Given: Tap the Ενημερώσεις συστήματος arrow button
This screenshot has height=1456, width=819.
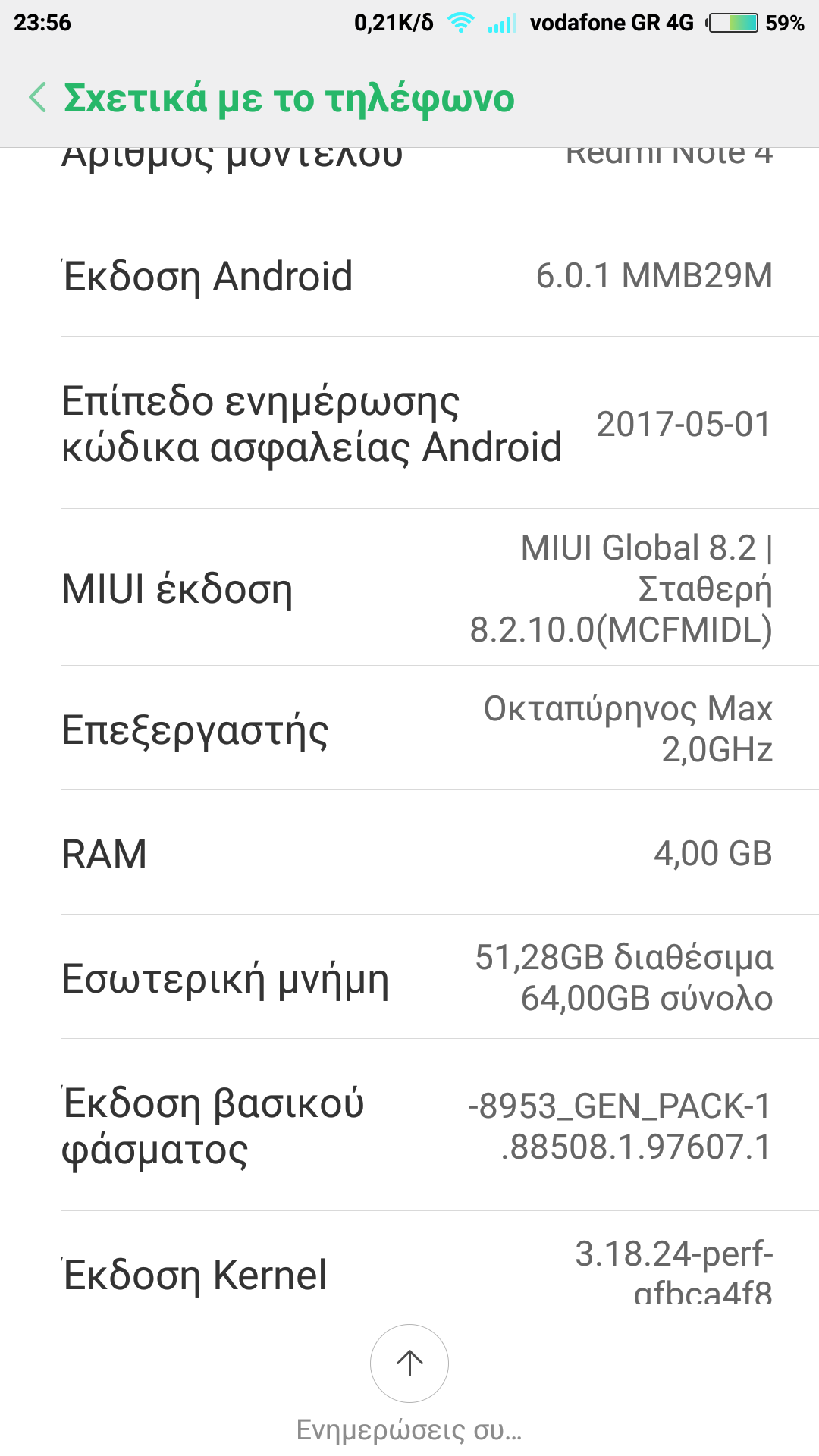Looking at the screenshot, I should pyautogui.click(x=409, y=1363).
